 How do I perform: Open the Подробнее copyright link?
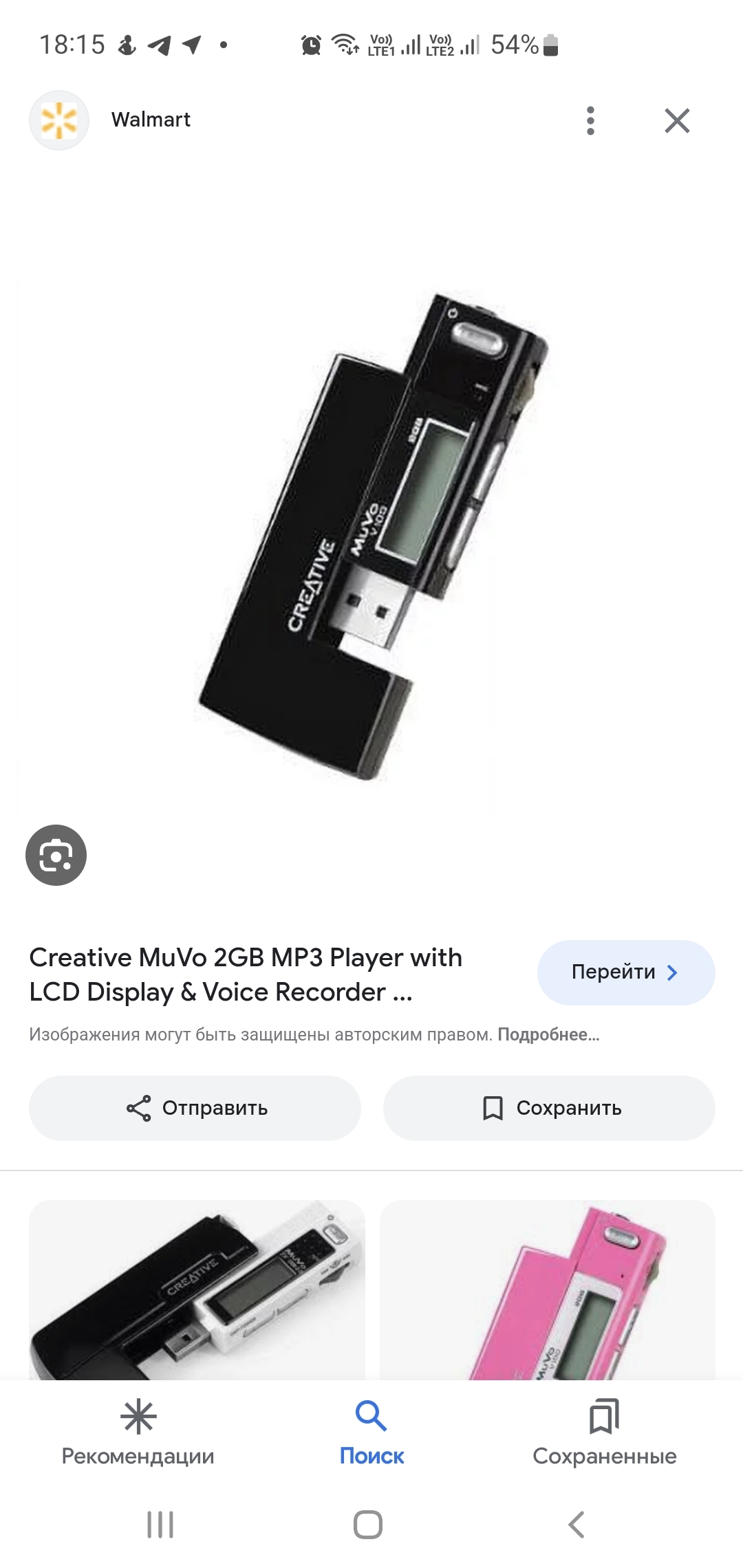tap(548, 1035)
